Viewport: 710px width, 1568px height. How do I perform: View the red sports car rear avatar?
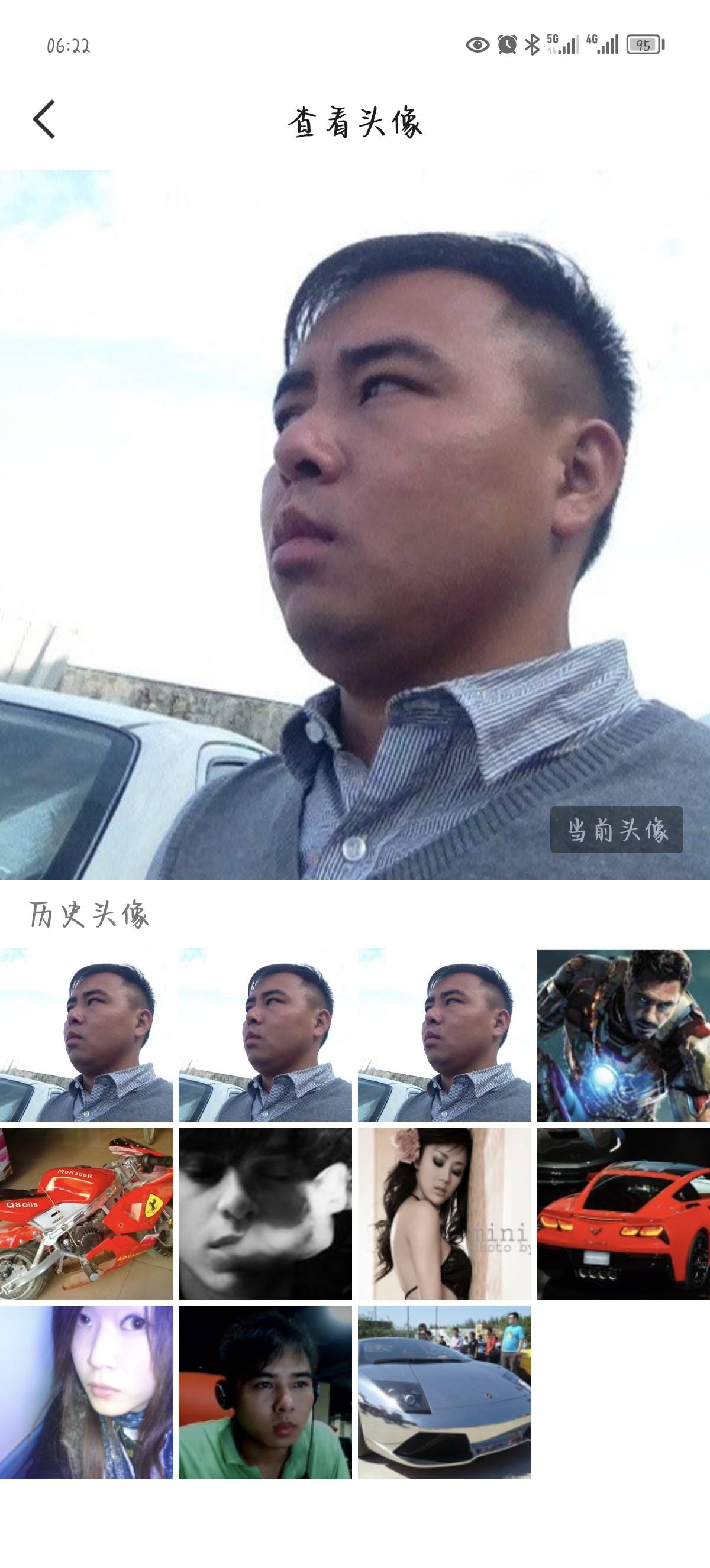pyautogui.click(x=623, y=1213)
